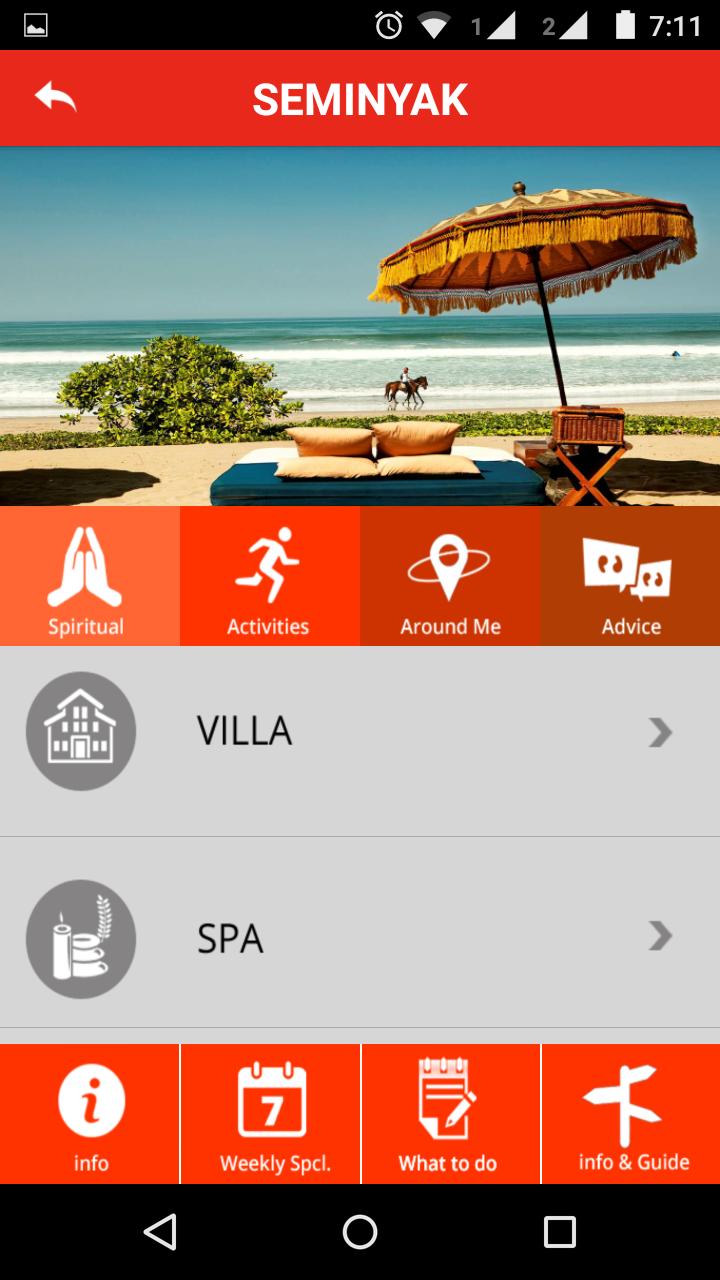
Task: Select the Spiritual prayer hands icon
Action: (x=90, y=565)
